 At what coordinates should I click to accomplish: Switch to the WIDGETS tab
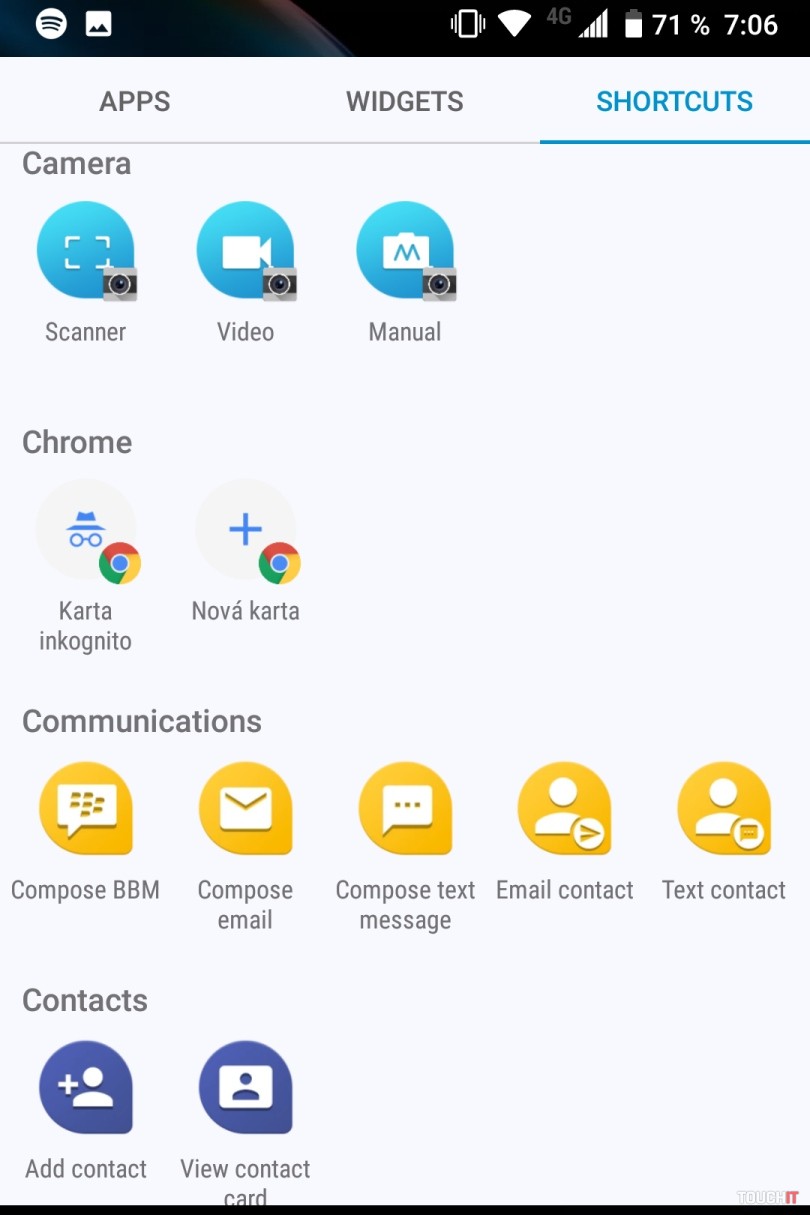(x=404, y=101)
